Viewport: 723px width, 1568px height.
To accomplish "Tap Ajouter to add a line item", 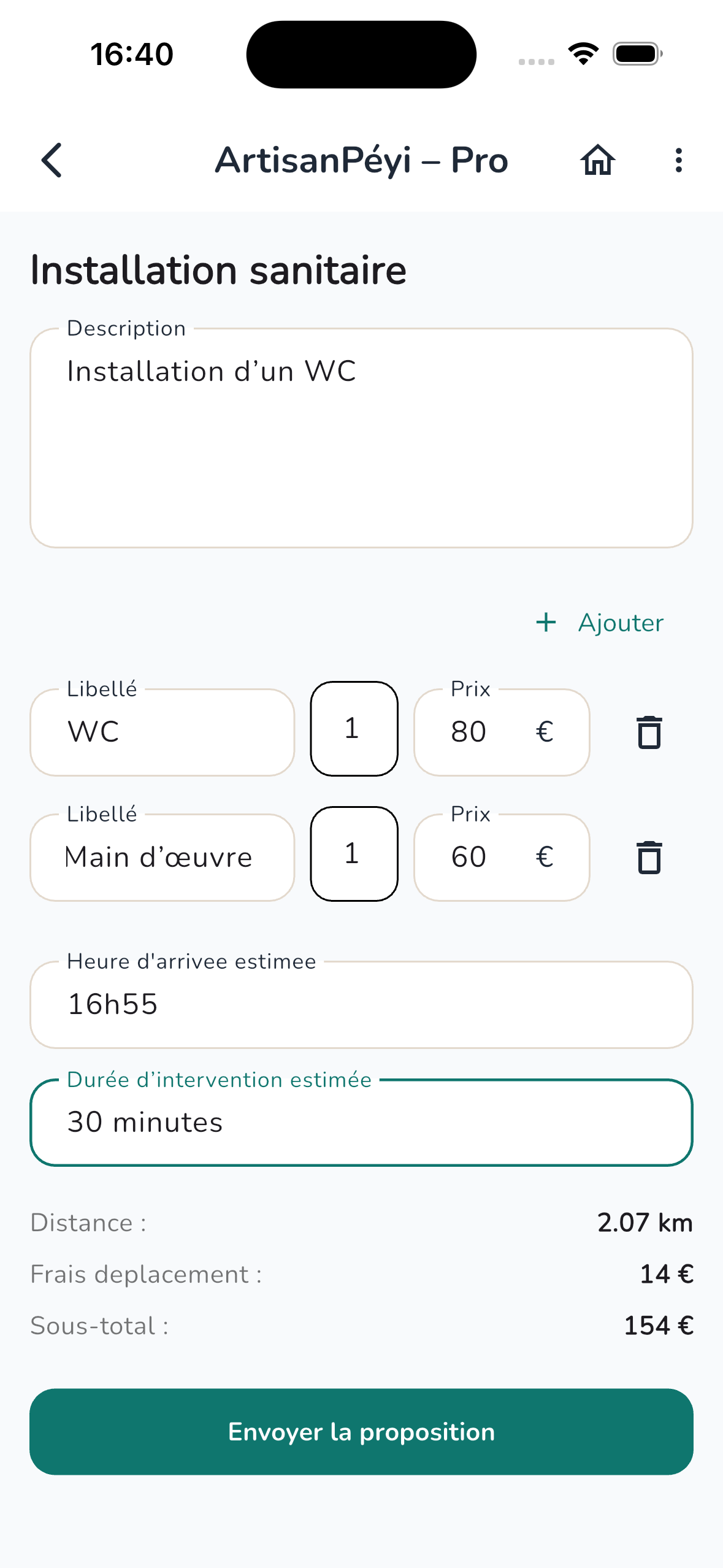I will click(600, 623).
